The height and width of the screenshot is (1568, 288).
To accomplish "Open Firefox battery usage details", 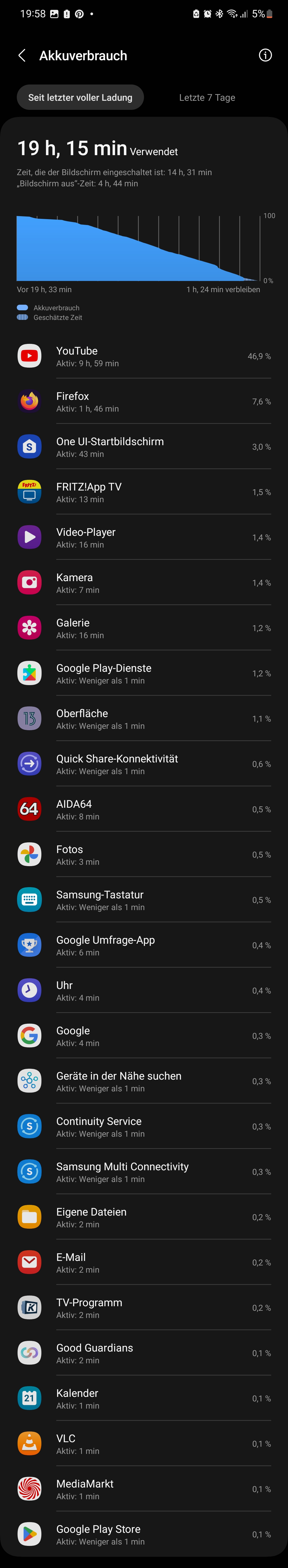I will (144, 402).
